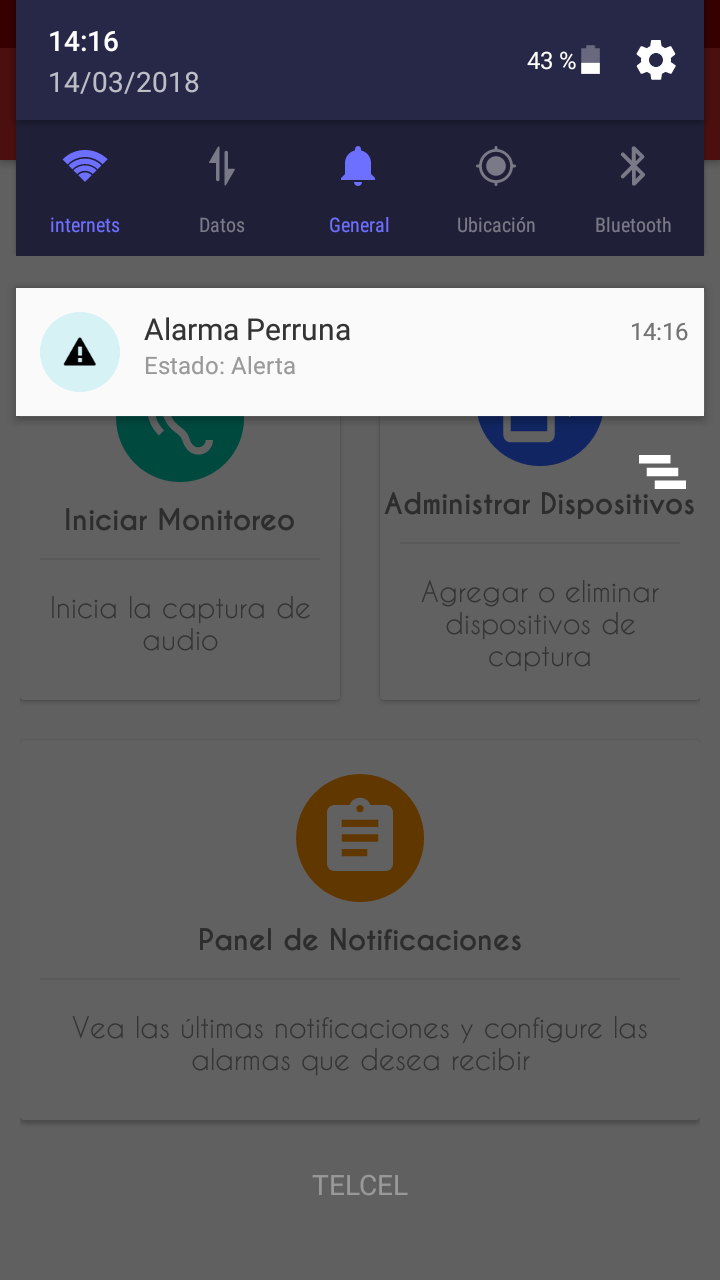Image resolution: width=720 pixels, height=1280 pixels.
Task: Open the Iniciar Monitoreo card
Action: tap(180, 558)
